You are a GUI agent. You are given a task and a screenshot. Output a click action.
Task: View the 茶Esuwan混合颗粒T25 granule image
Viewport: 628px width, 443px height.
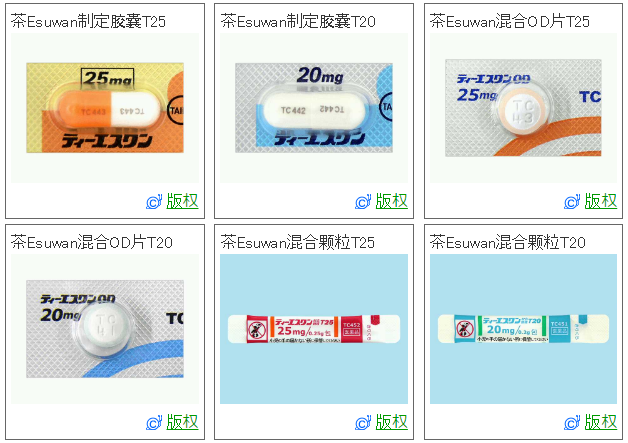[x=314, y=328]
